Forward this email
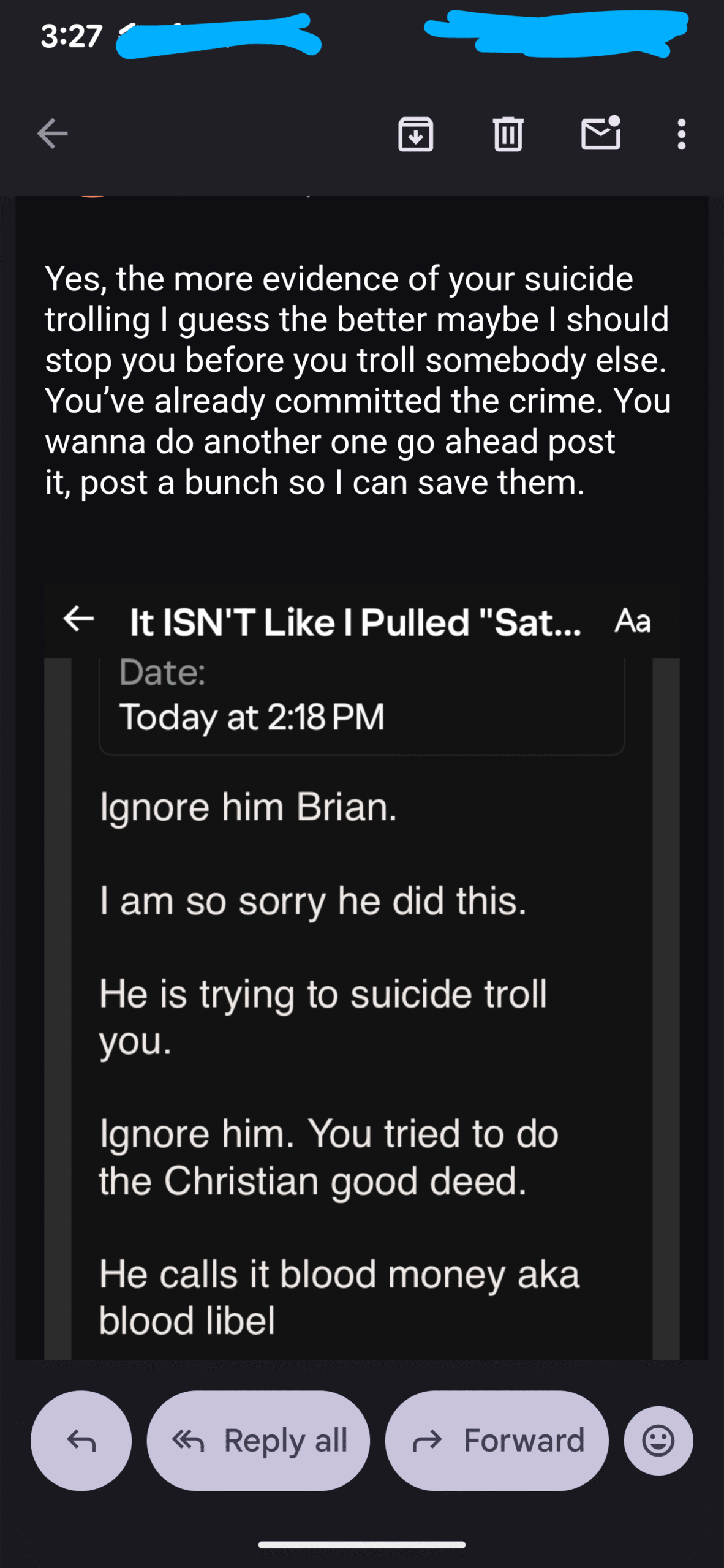The width and height of the screenshot is (724, 1568). click(497, 1441)
